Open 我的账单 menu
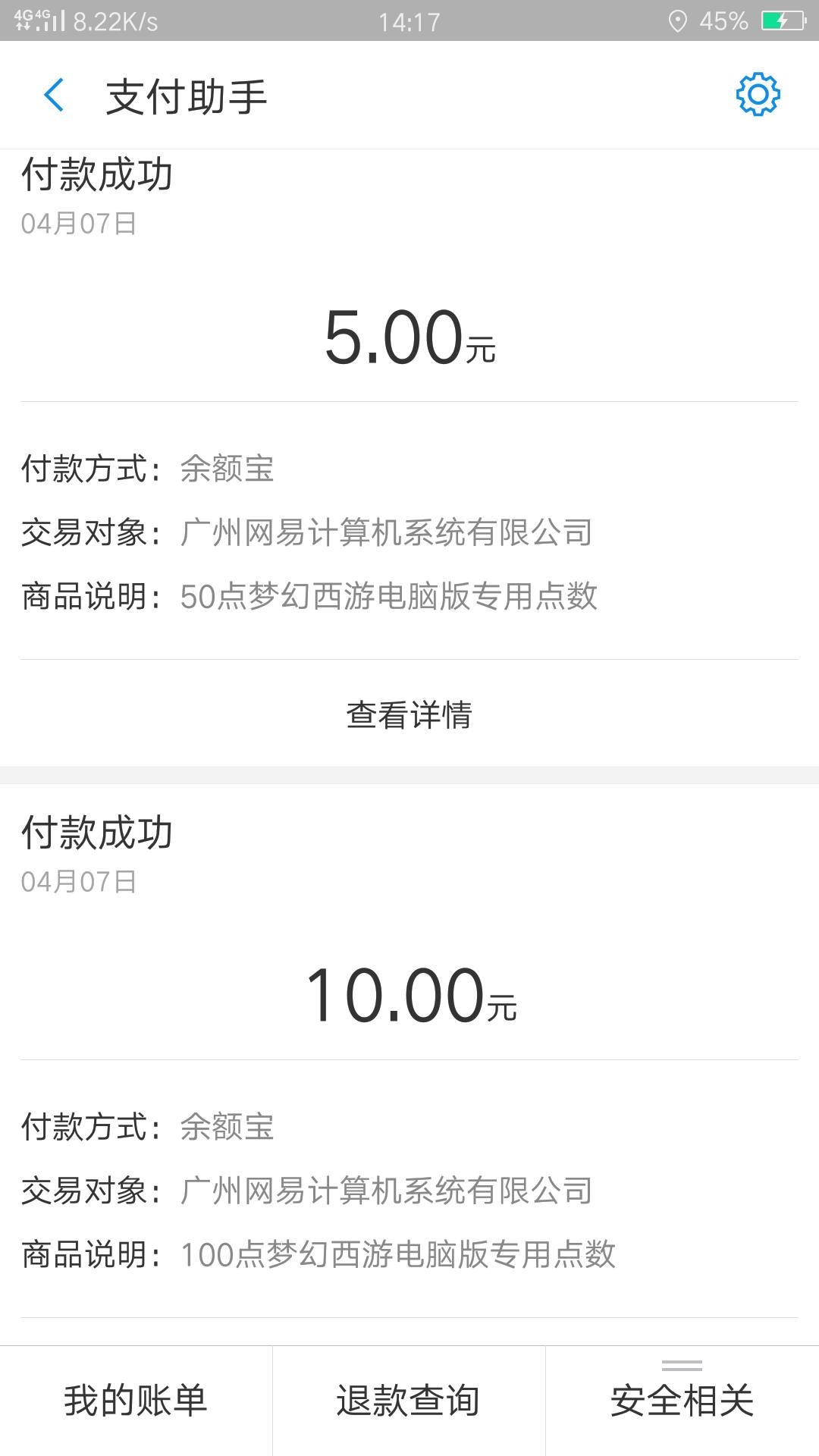Image resolution: width=819 pixels, height=1456 pixels. (x=136, y=1401)
